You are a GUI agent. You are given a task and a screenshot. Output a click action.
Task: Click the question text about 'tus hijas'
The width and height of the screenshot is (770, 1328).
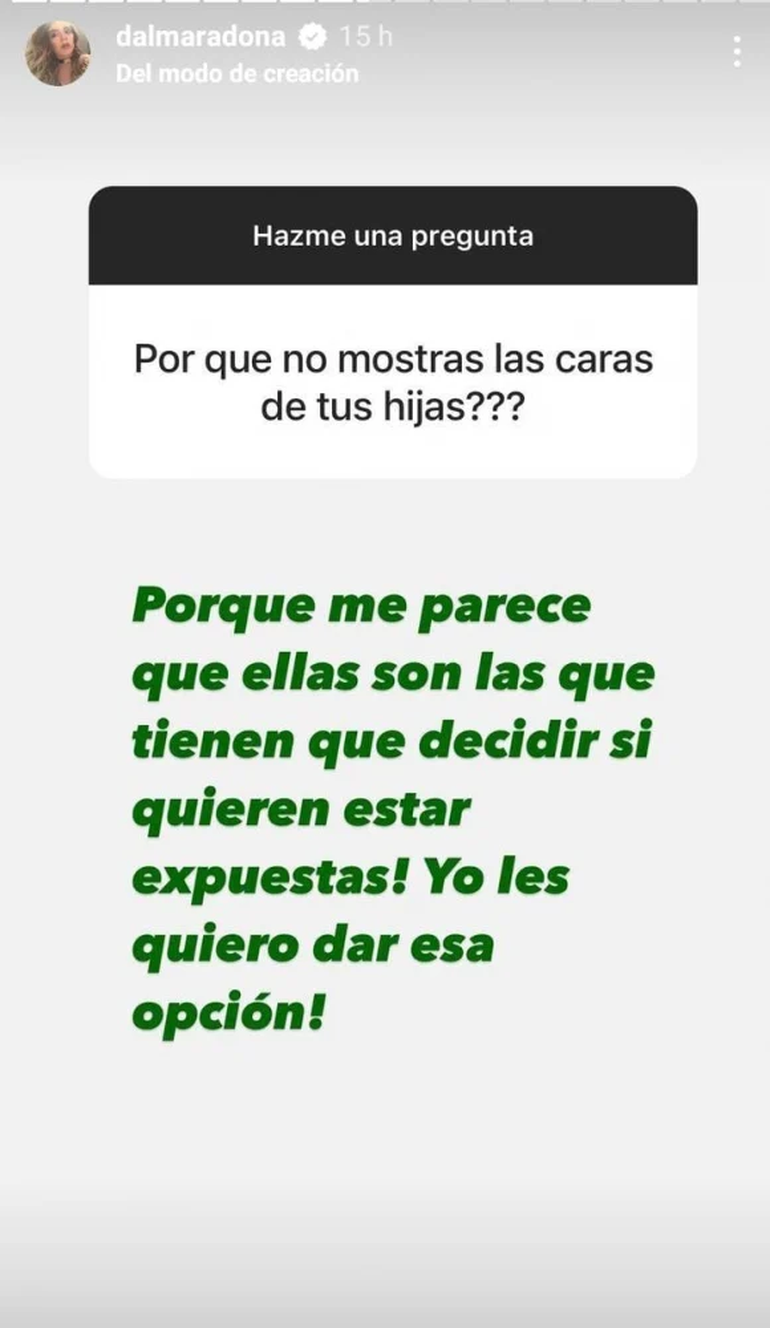(x=393, y=380)
